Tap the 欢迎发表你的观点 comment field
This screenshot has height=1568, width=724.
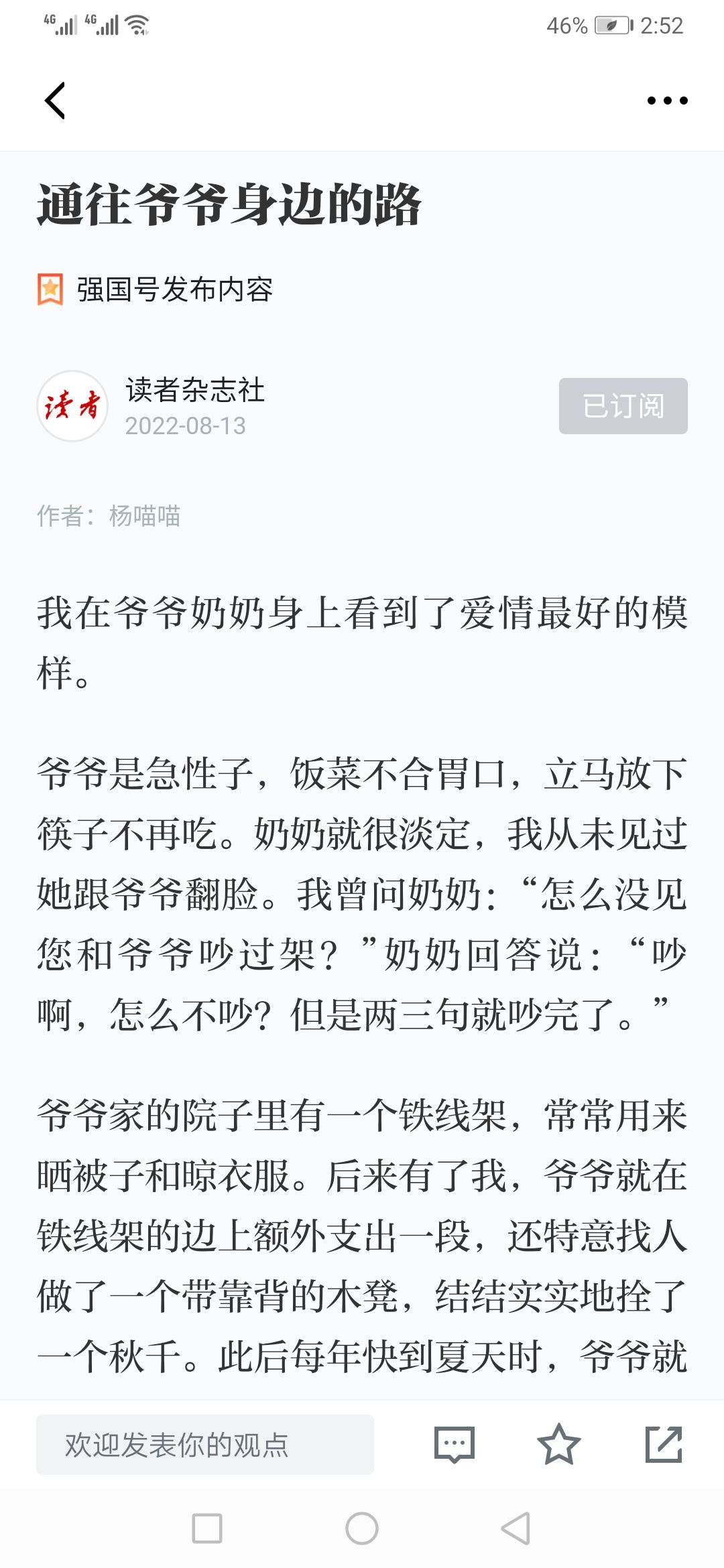[205, 1445]
